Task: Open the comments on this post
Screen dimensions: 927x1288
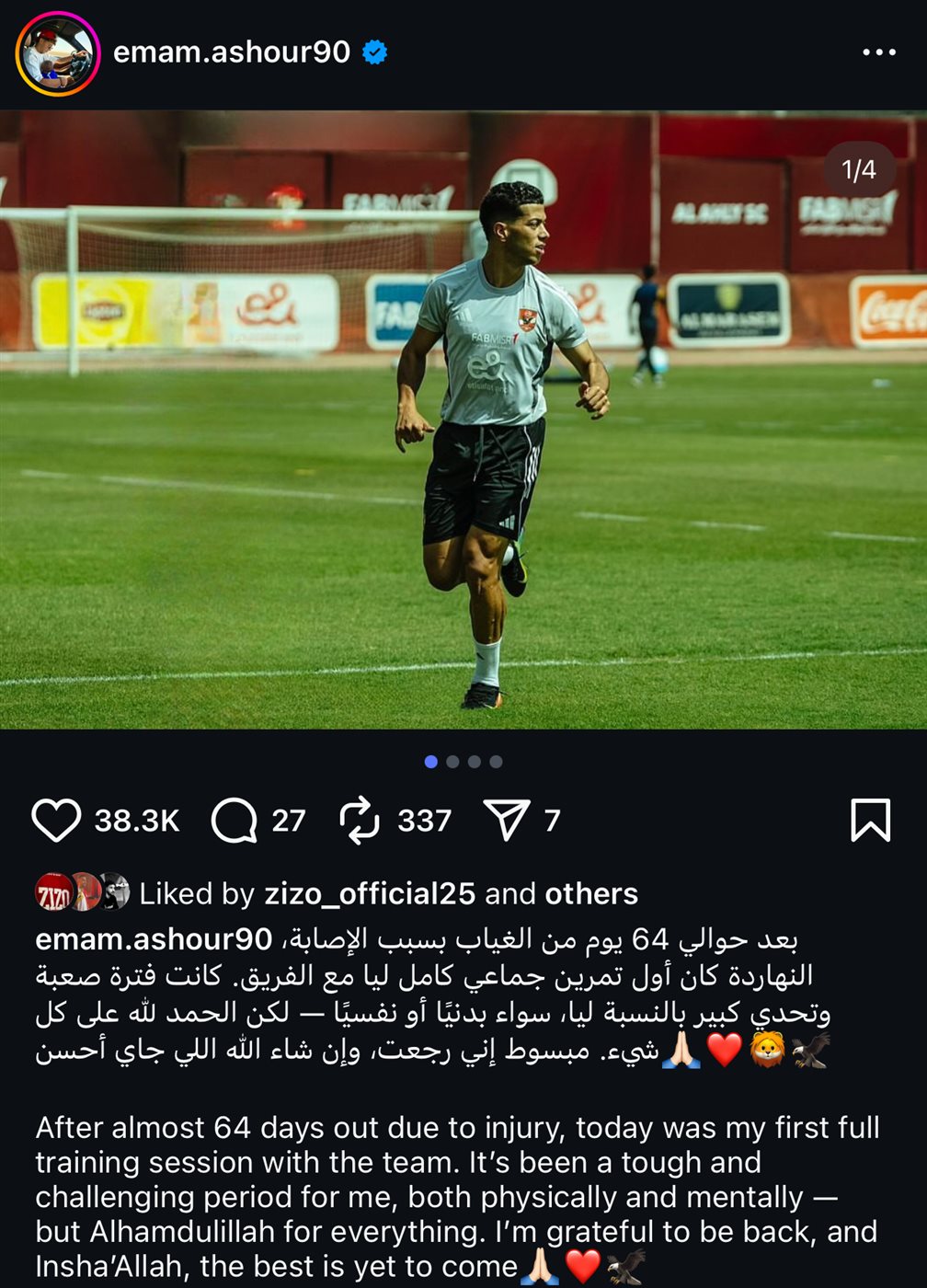Action: (235, 820)
